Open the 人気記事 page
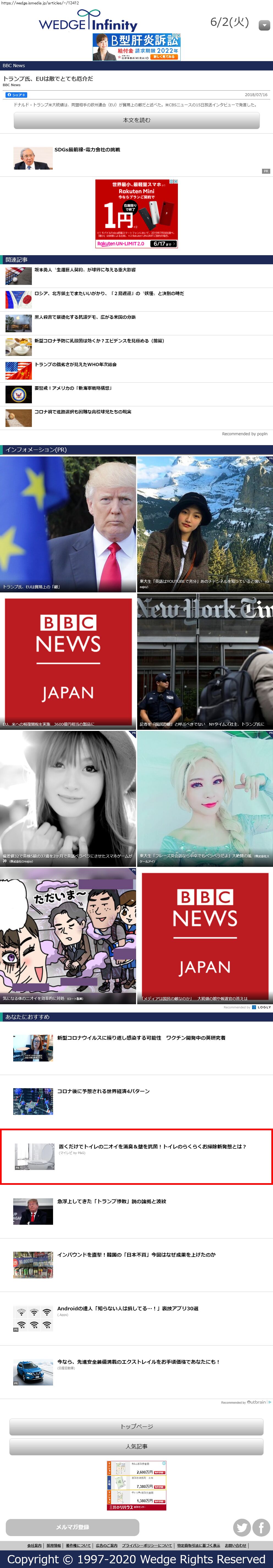273x1568 pixels. click(x=136, y=1446)
